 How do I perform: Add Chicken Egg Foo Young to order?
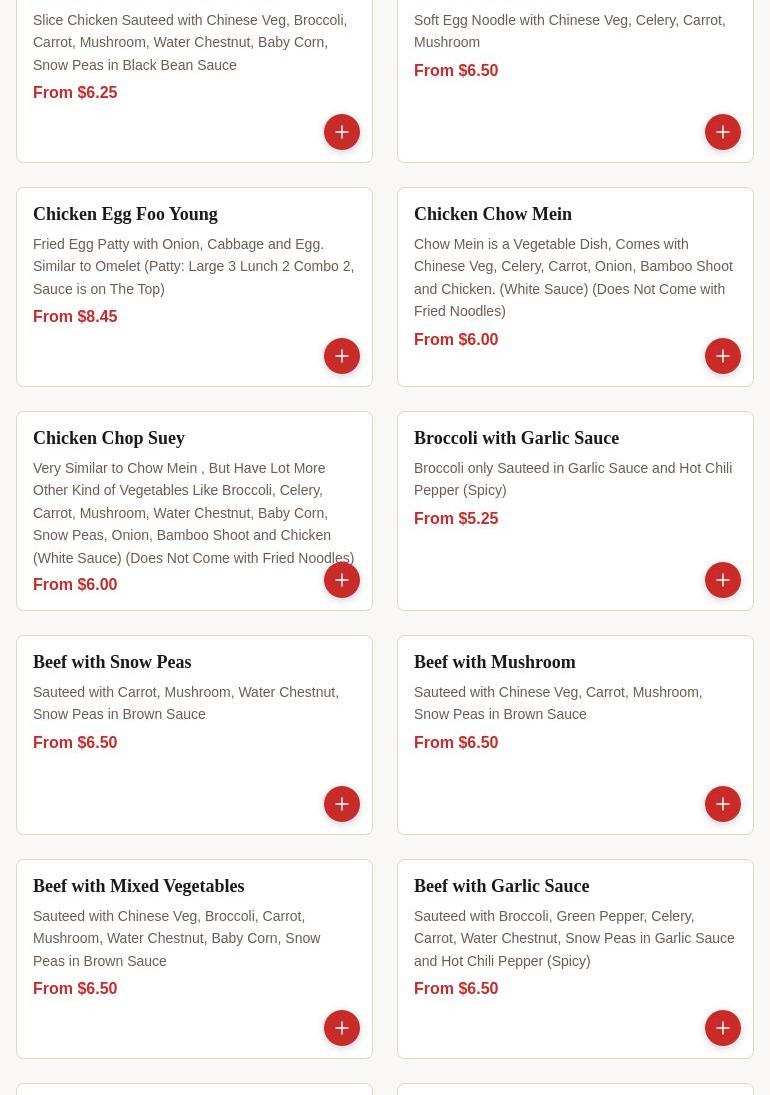coord(342,356)
